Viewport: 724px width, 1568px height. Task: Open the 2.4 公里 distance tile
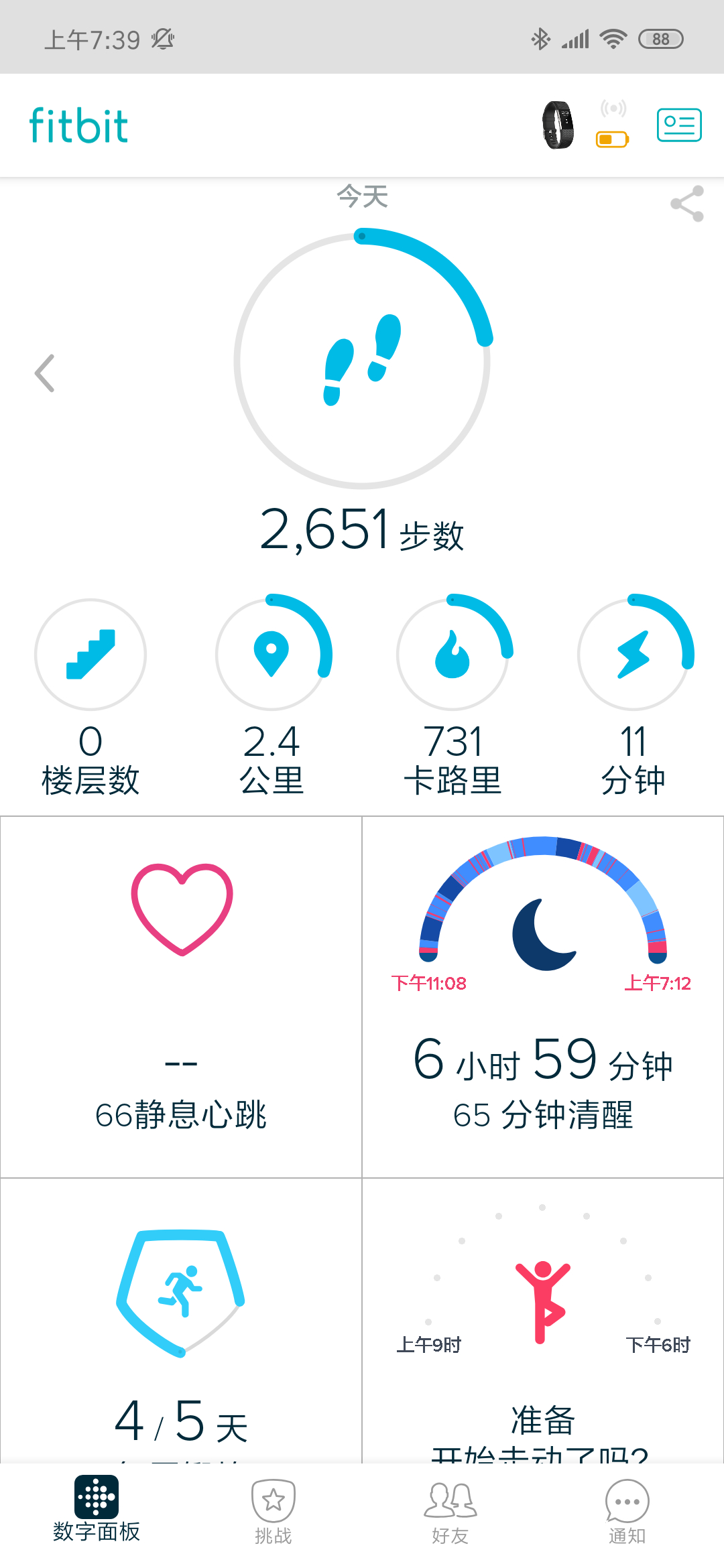[x=271, y=696]
